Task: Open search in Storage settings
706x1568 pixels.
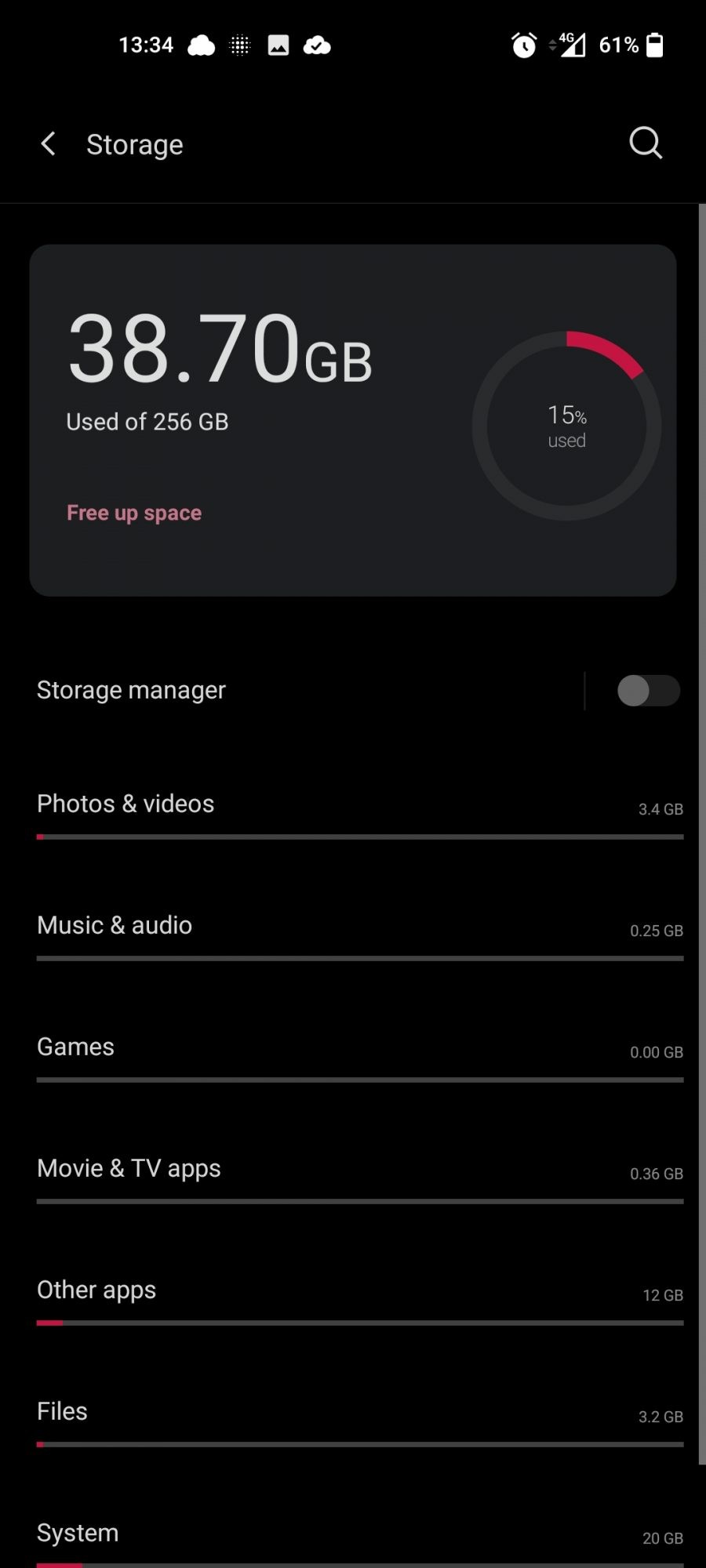Action: click(x=646, y=143)
